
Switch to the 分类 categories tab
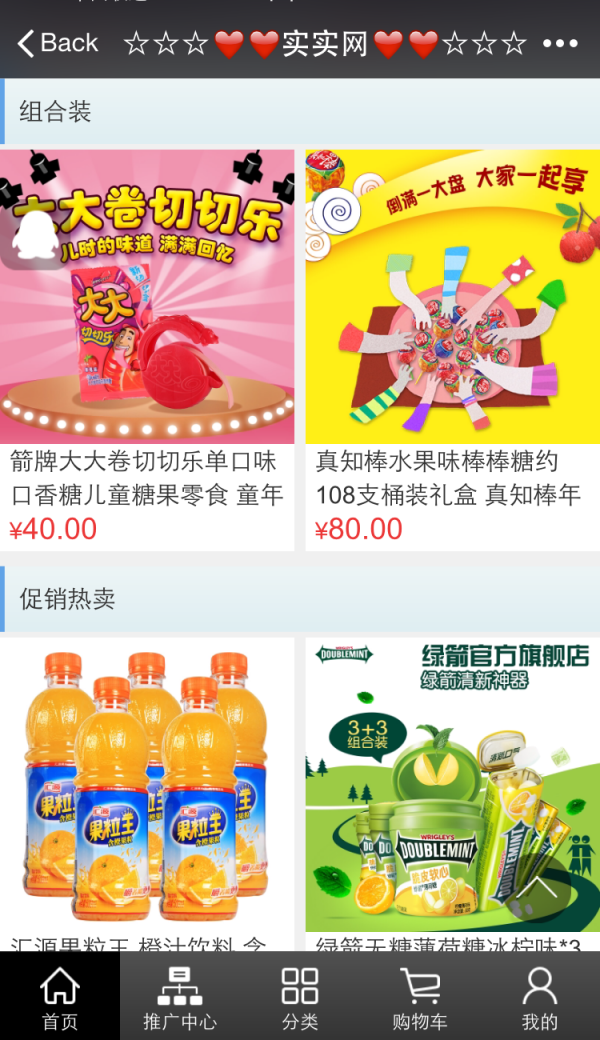click(300, 997)
